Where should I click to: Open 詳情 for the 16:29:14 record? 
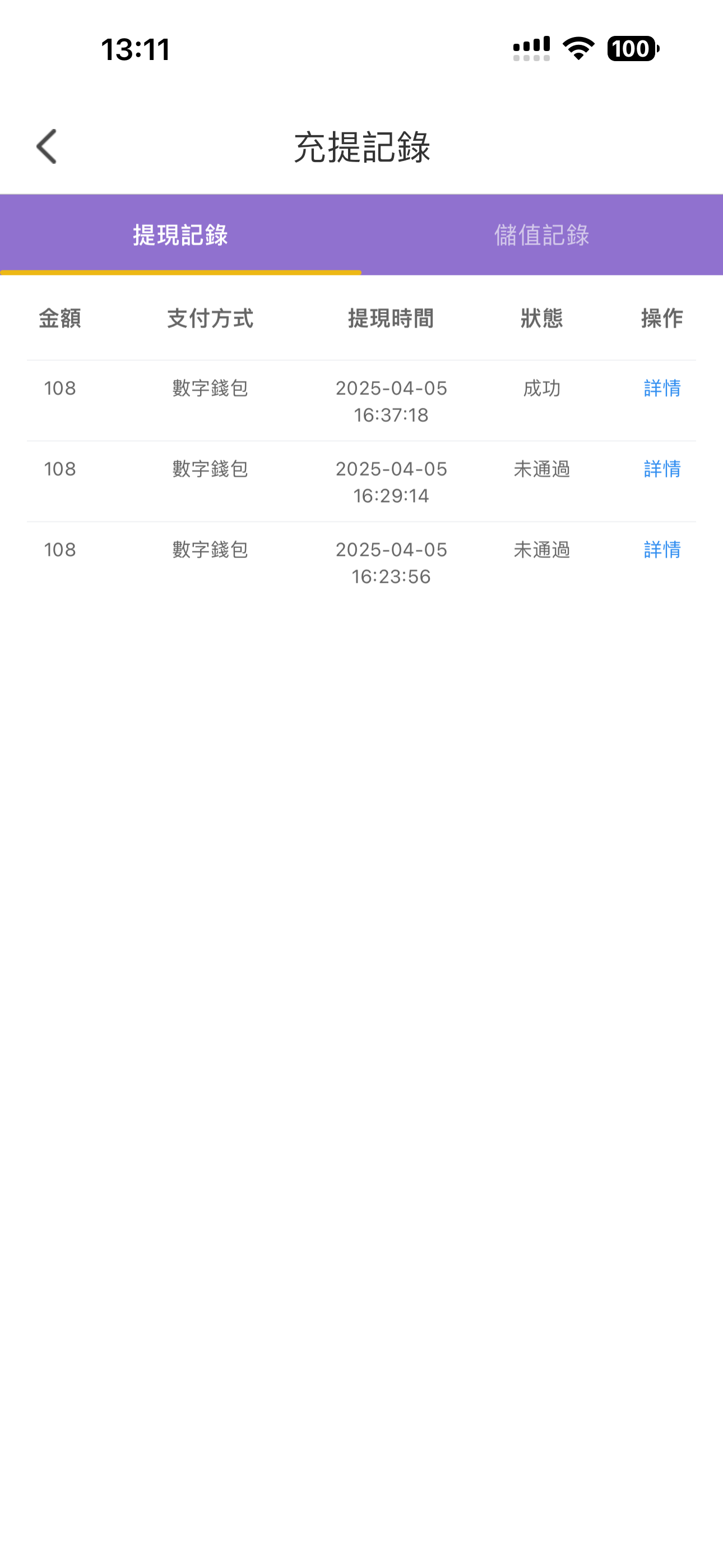coord(661,469)
